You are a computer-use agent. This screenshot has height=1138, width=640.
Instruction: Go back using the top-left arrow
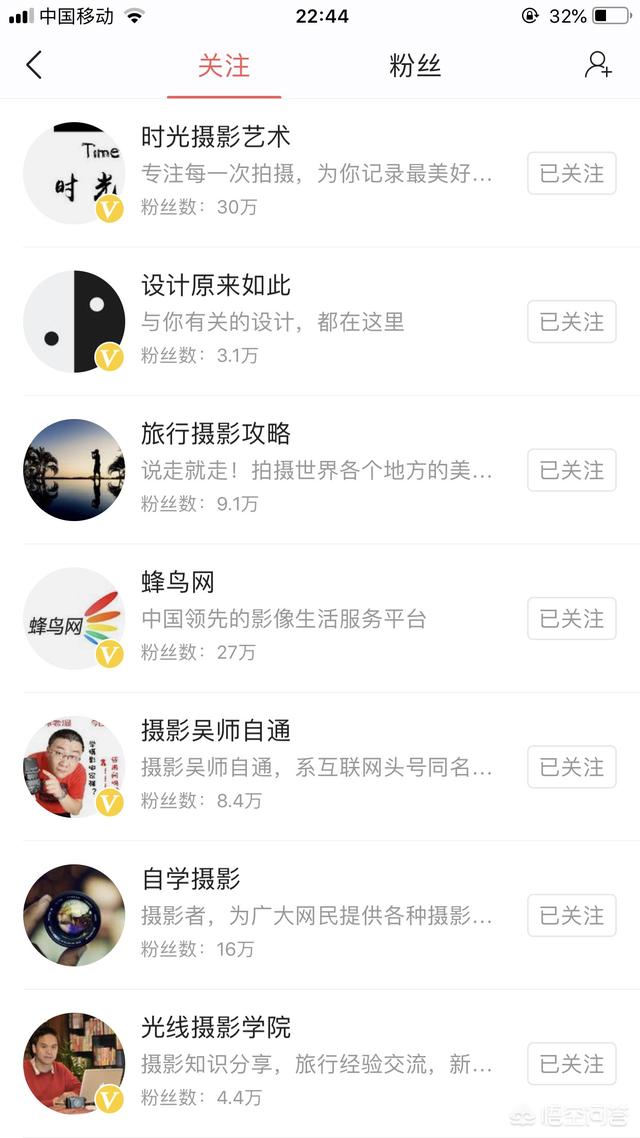tap(34, 66)
